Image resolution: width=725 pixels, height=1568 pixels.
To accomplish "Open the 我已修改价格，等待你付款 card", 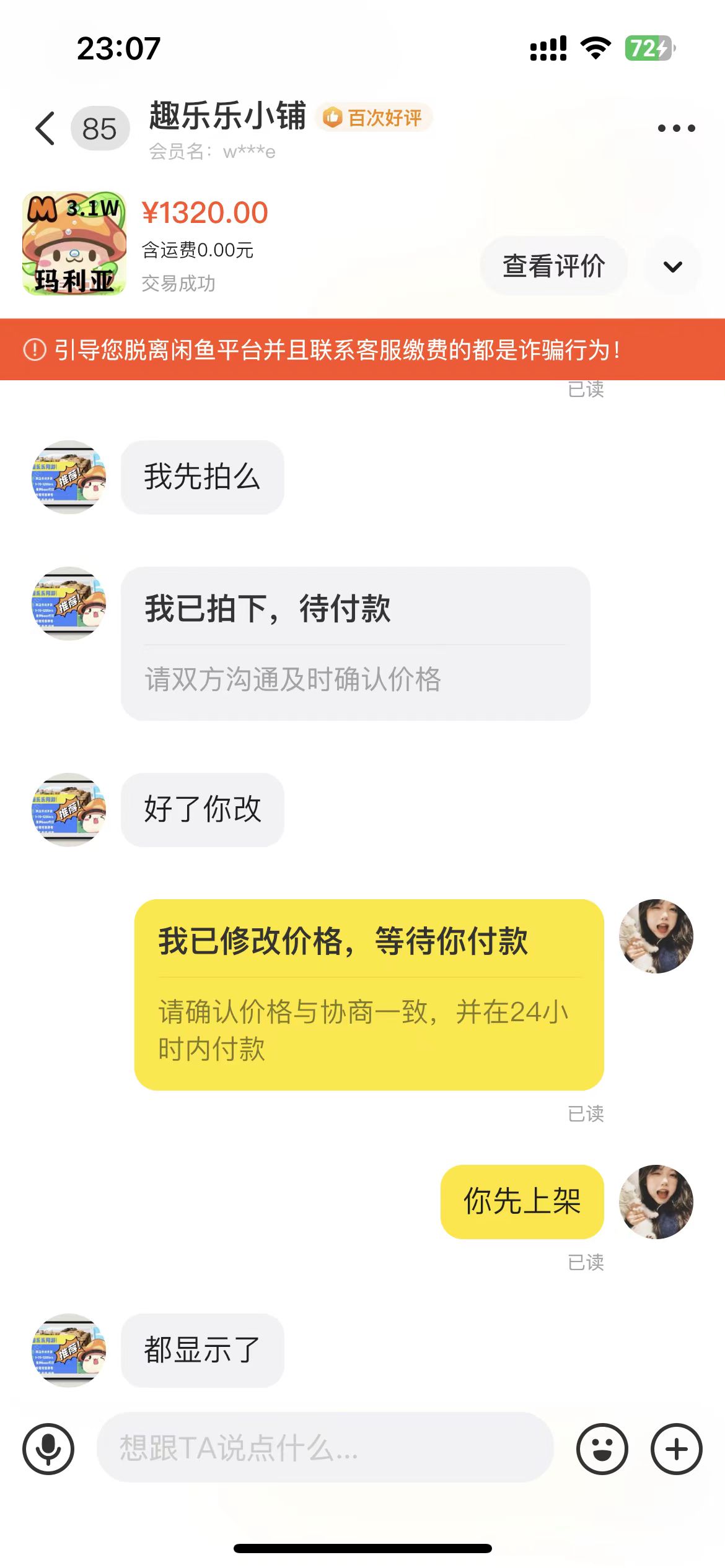I will coord(369,995).
